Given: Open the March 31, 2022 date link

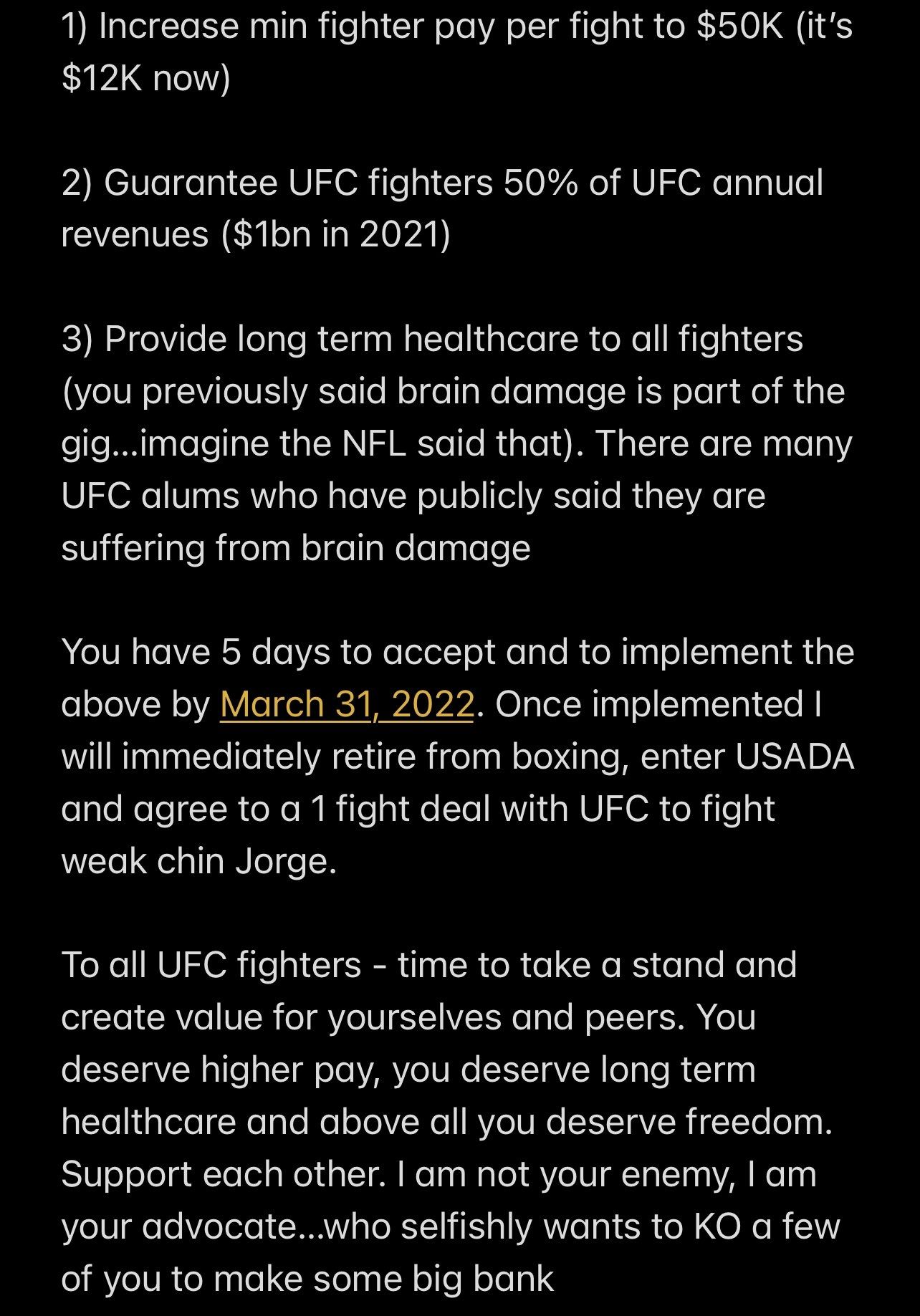Looking at the screenshot, I should (347, 704).
